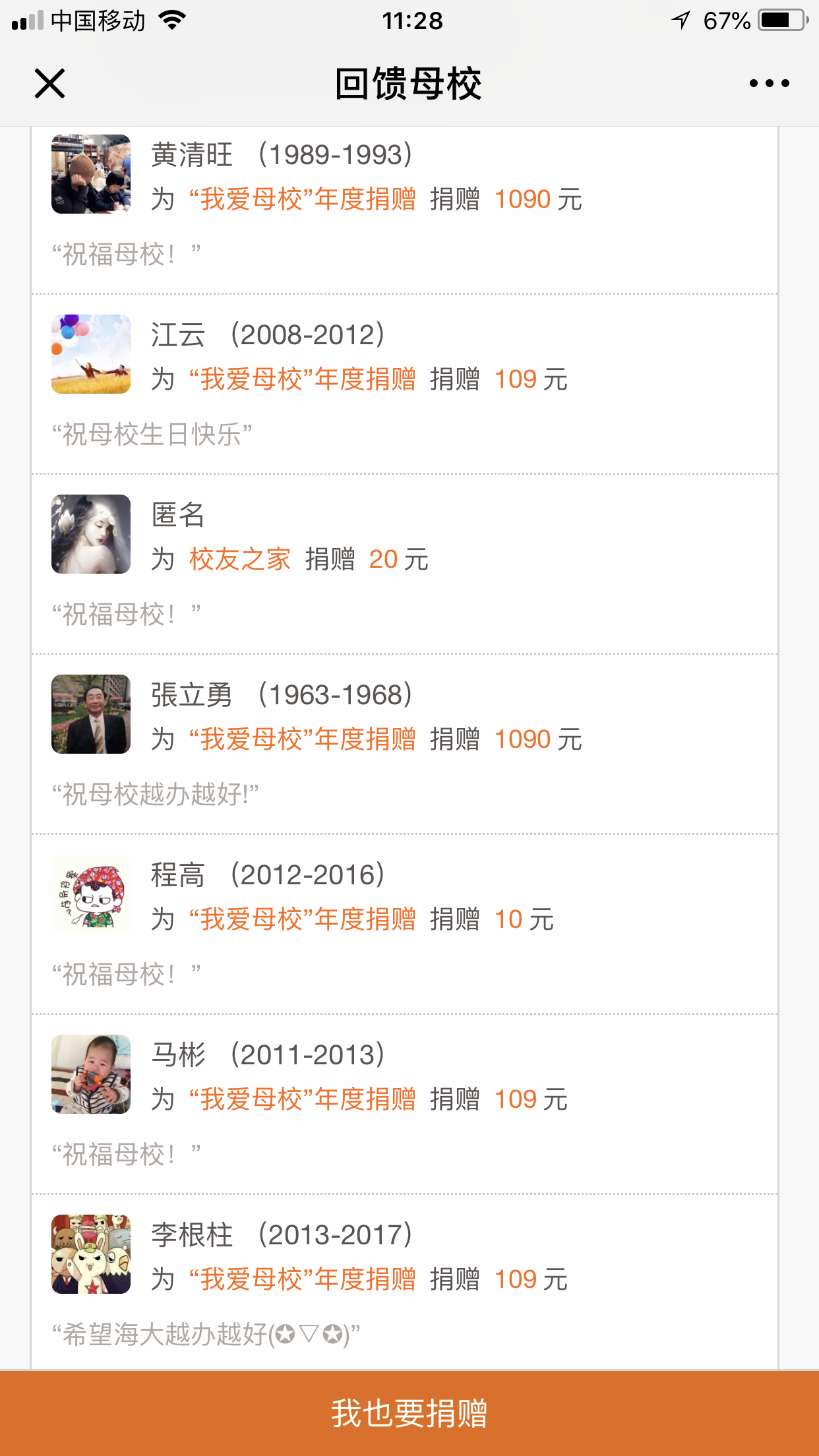Open “我爱母校”年度捐赠 link in 马彬's entry
The height and width of the screenshot is (1456, 819).
click(302, 1099)
